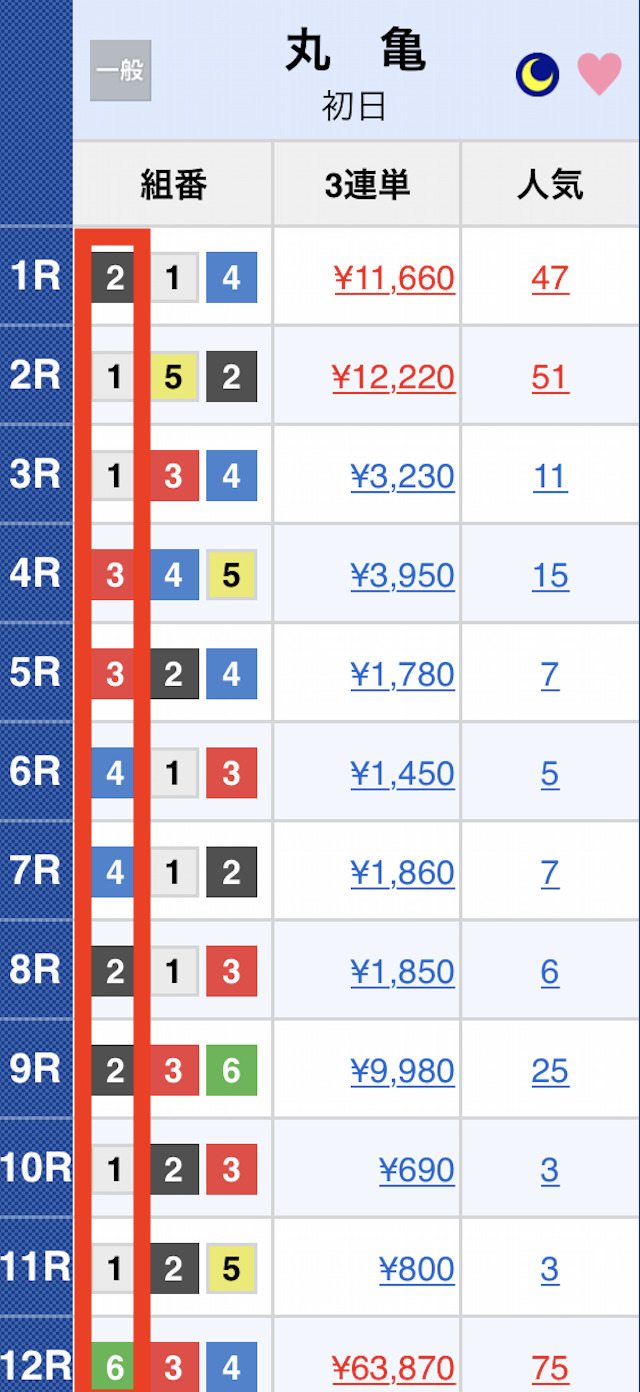Open the ¥1,780 payout link
Viewport: 640px width, 1392px height.
click(x=403, y=674)
